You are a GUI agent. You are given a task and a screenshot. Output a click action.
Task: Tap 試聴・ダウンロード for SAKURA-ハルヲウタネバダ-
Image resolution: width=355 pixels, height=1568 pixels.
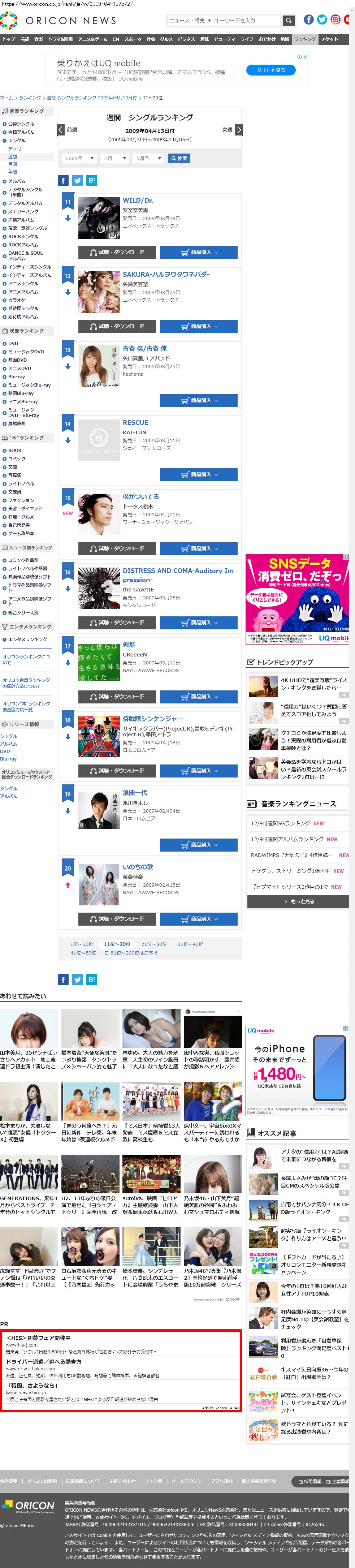[x=117, y=326]
